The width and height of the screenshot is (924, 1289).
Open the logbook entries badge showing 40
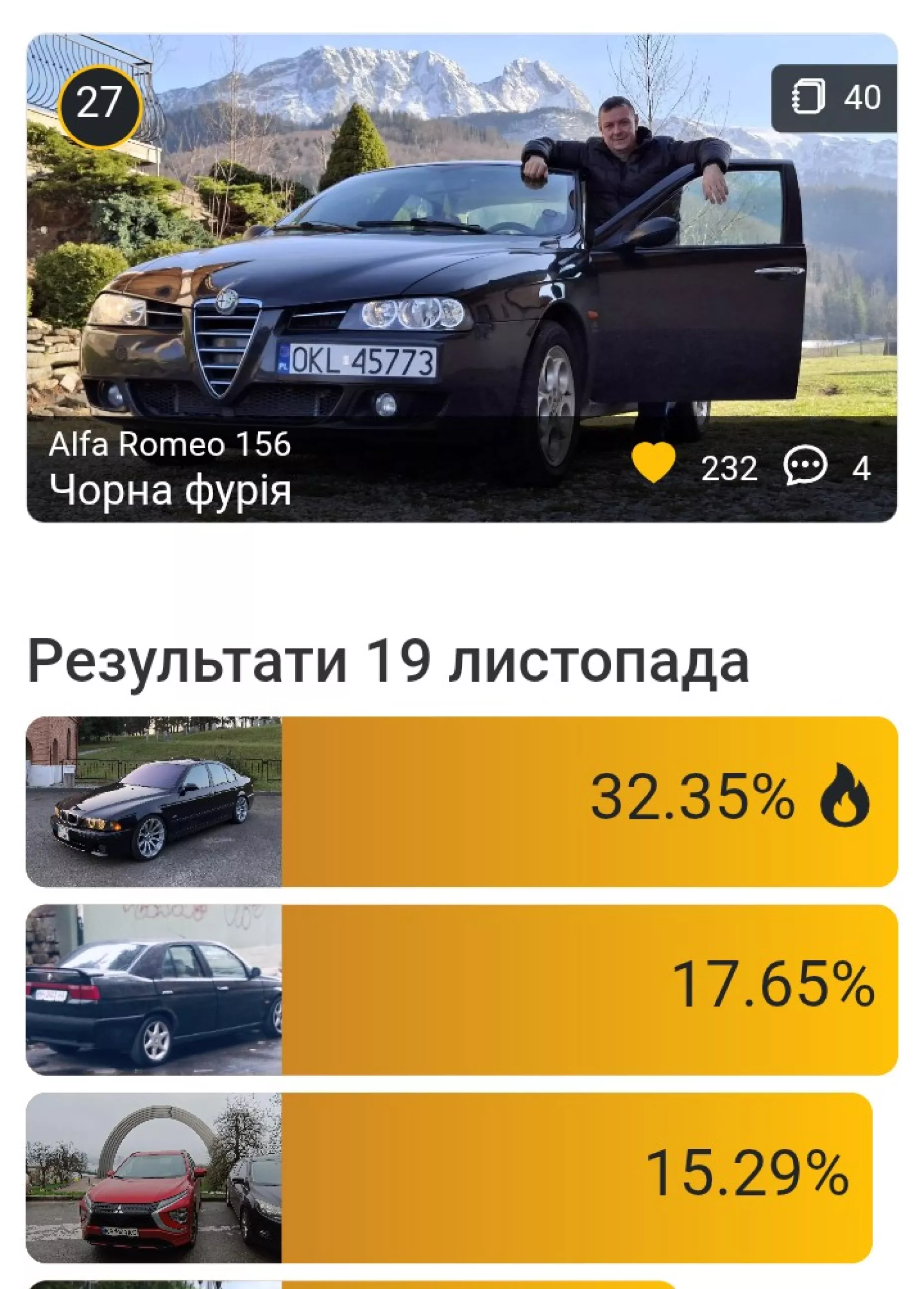point(833,98)
